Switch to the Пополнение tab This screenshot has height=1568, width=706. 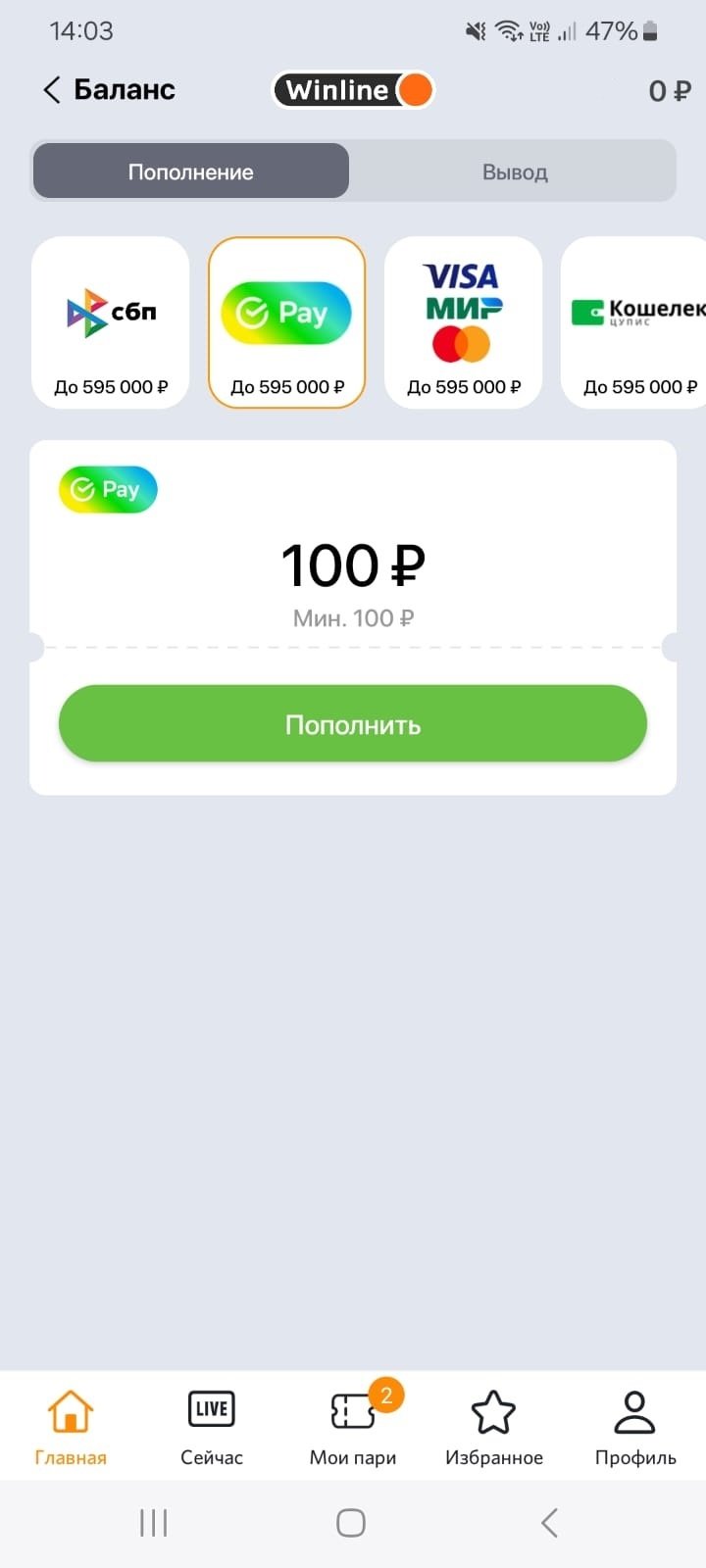191,171
